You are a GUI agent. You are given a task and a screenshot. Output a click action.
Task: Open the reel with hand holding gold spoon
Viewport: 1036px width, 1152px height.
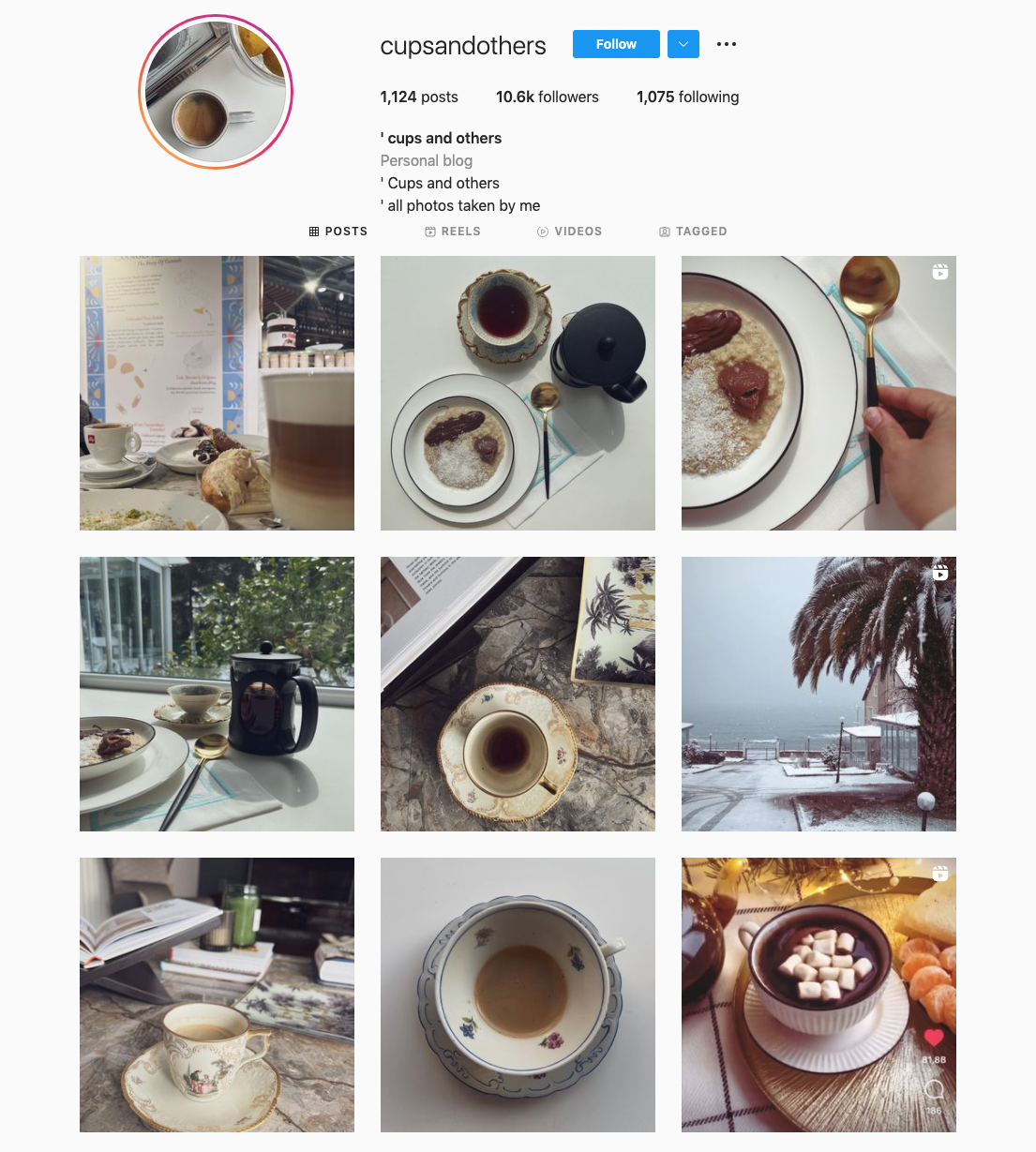[818, 393]
